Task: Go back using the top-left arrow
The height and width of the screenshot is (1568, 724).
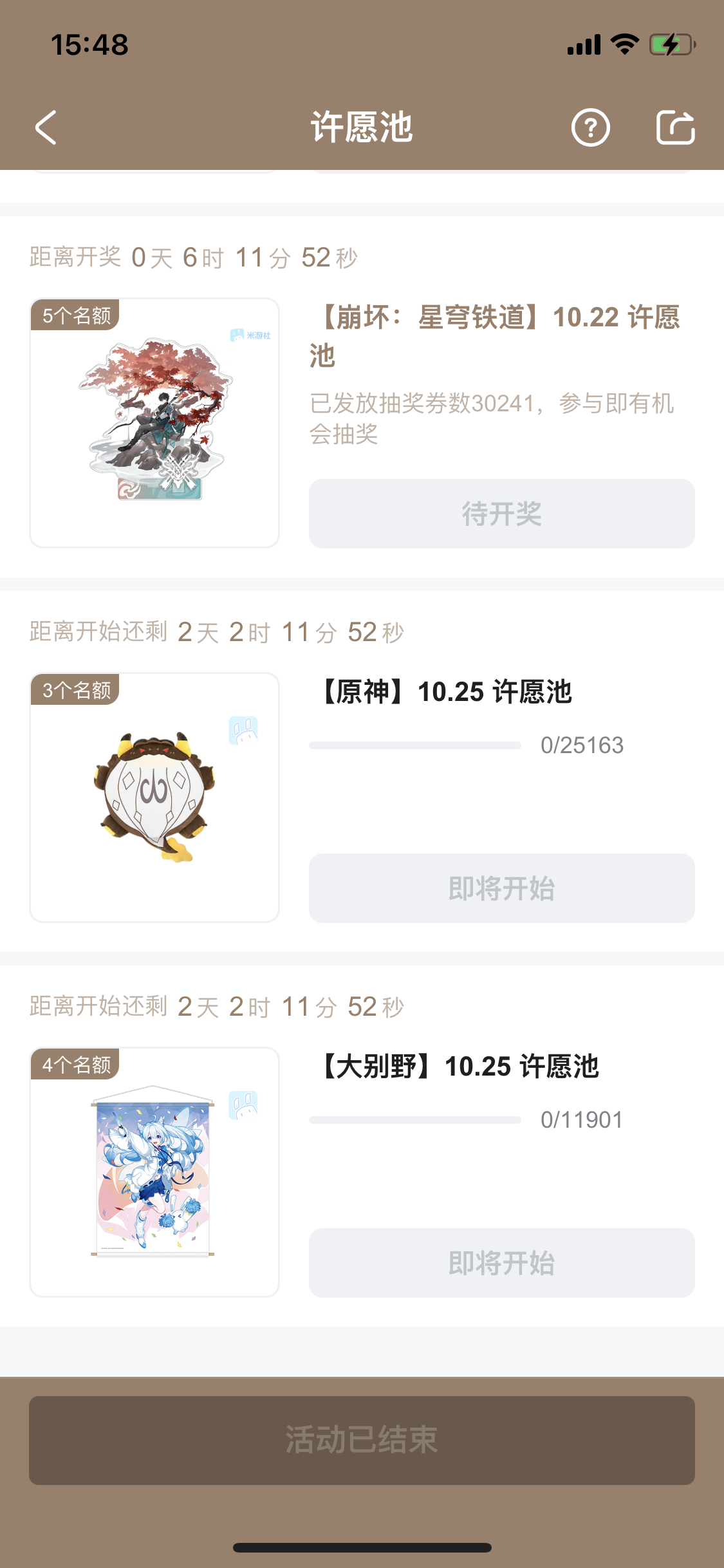Action: [46, 127]
